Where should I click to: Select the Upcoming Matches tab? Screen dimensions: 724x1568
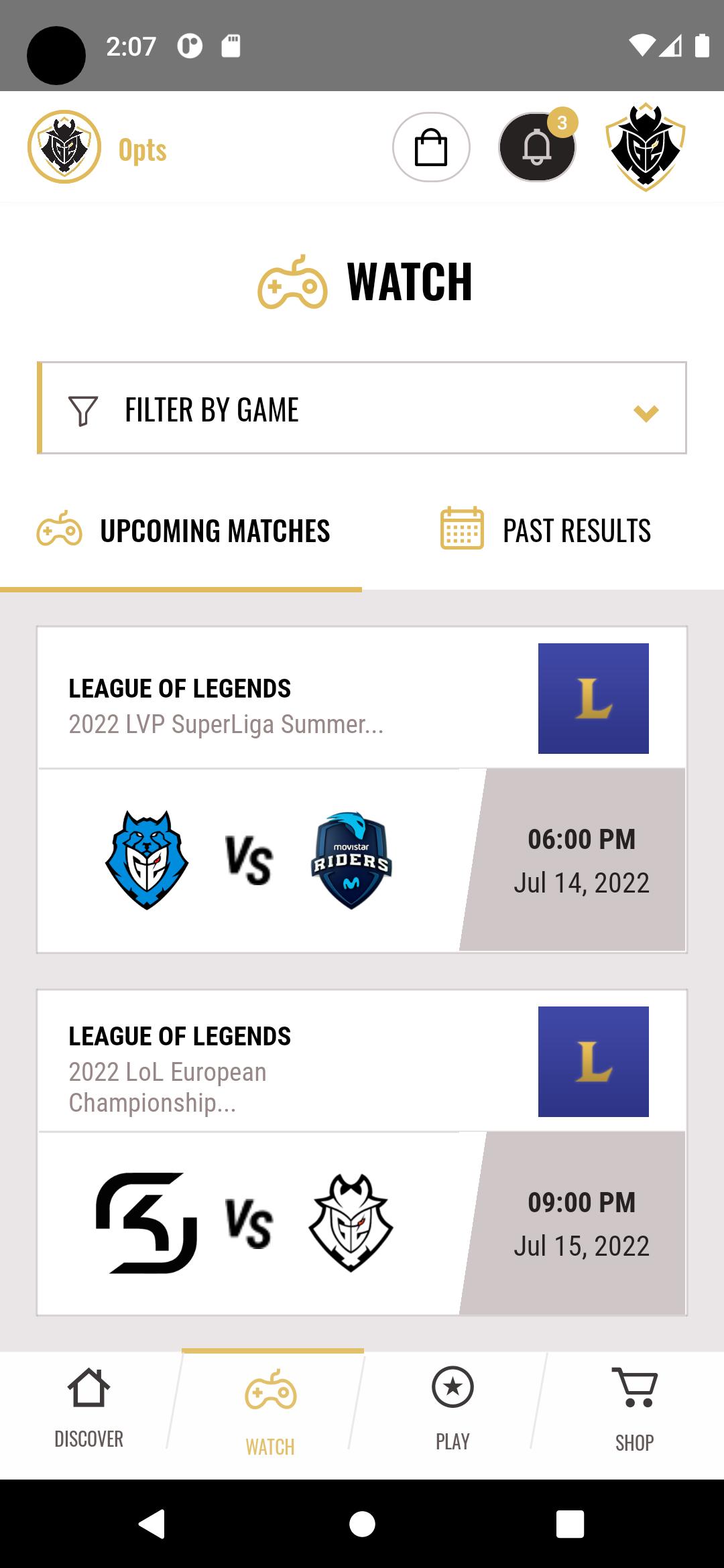coord(181,531)
